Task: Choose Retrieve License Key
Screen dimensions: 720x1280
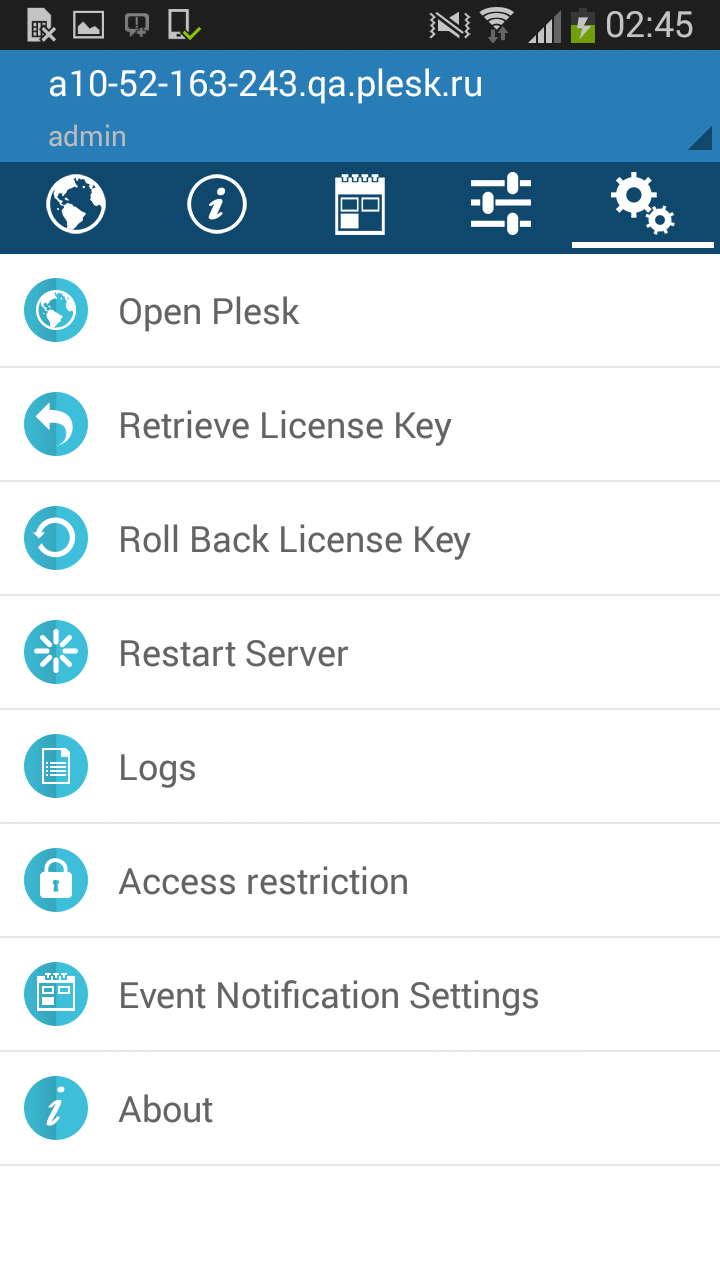Action: (360, 425)
